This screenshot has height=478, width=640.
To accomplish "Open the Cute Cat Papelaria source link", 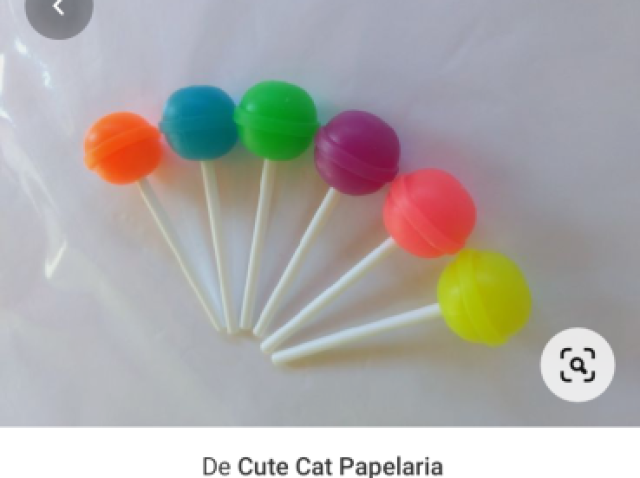I will 340,466.
